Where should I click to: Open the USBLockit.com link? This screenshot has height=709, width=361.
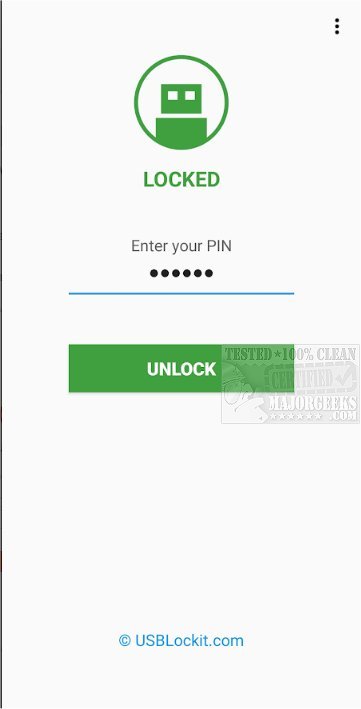tap(181, 640)
